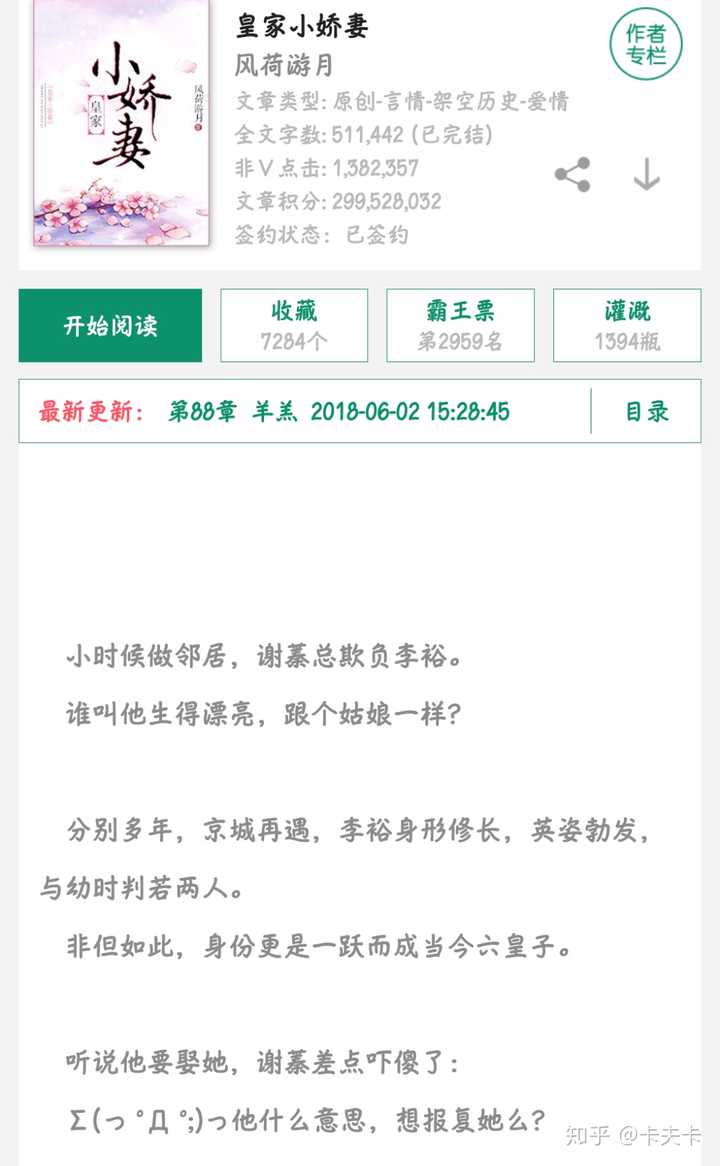Open the 霸王票 ranking button

(460, 326)
